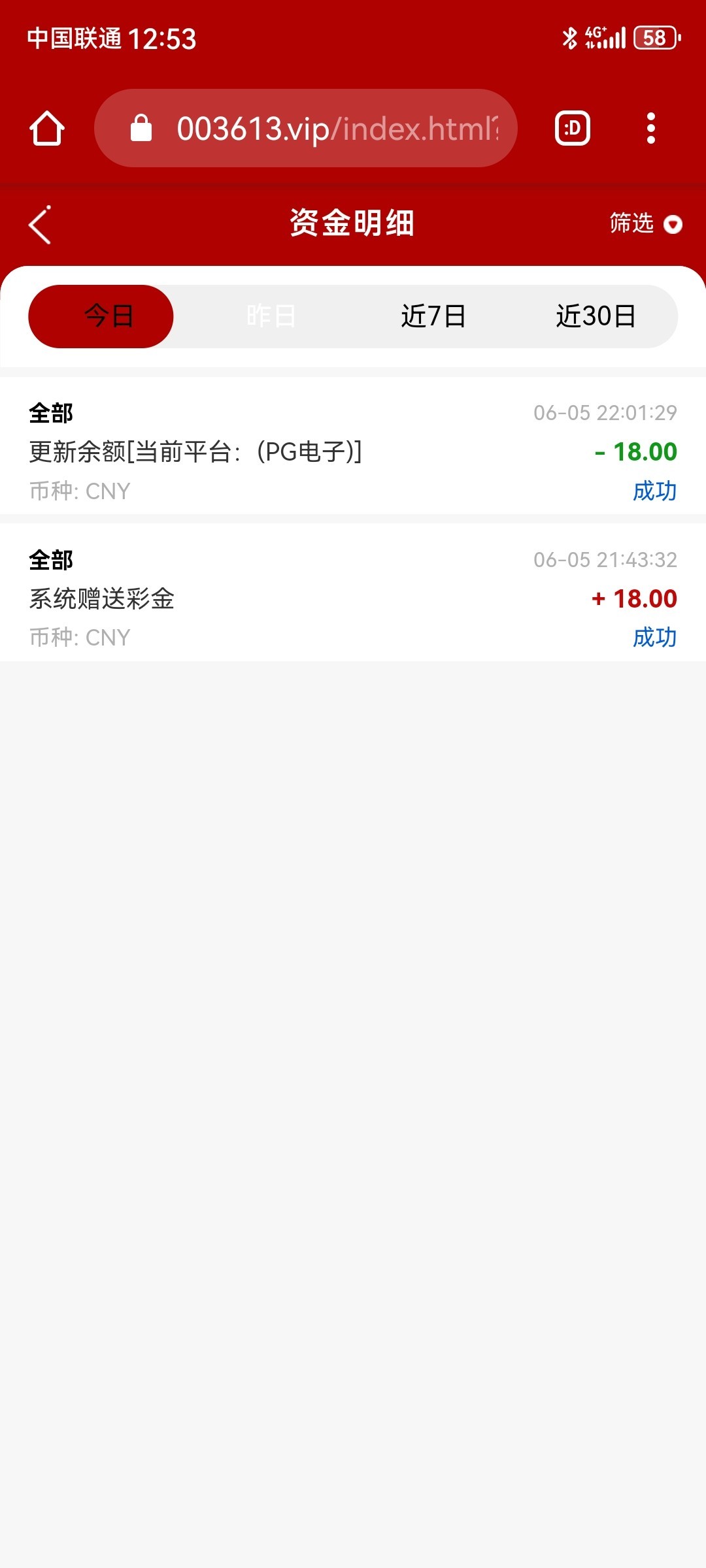This screenshot has width=706, height=1568.
Task: Go back from the 资金明细 page
Action: click(40, 225)
